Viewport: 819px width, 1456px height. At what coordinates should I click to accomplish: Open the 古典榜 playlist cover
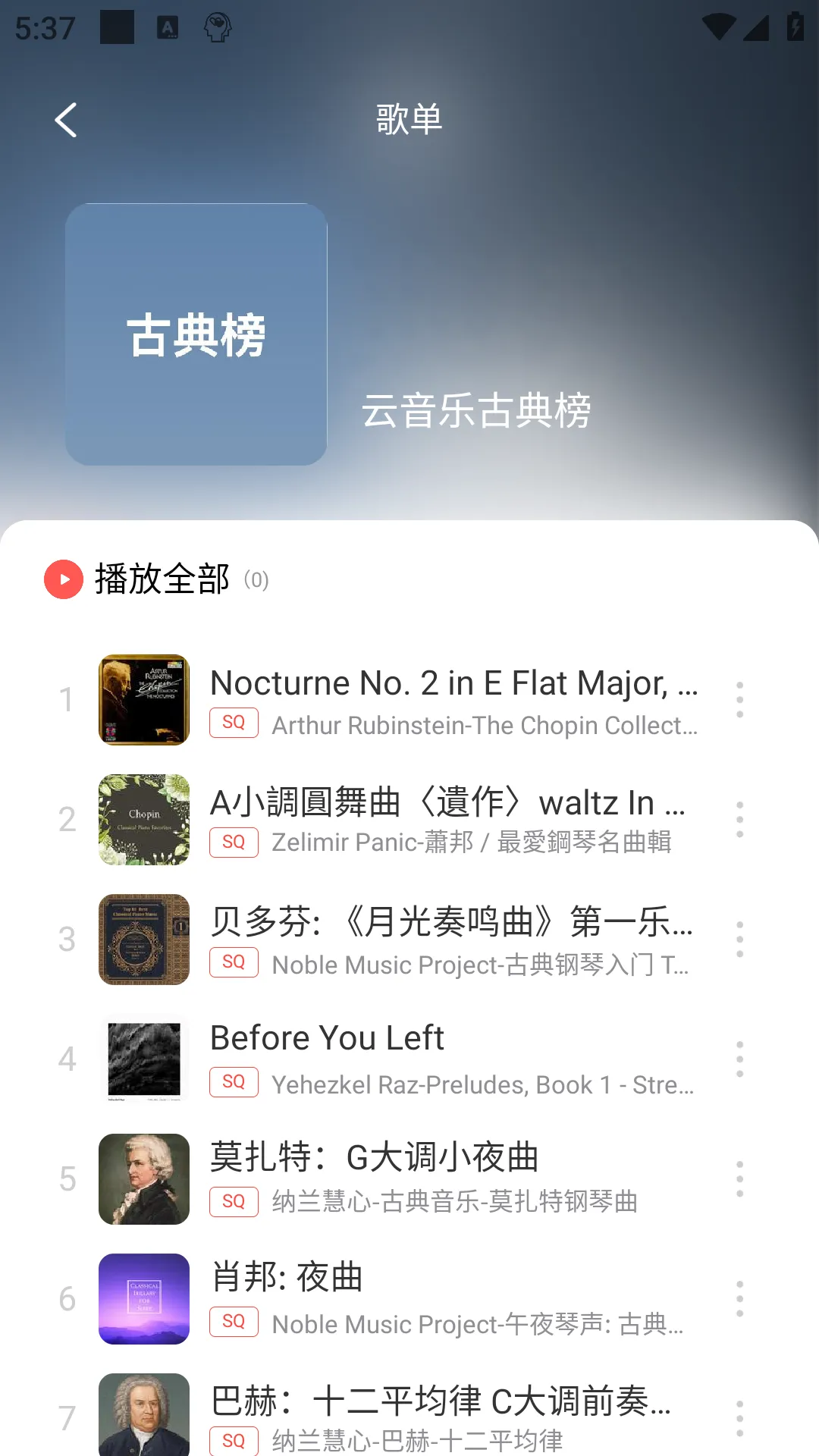(196, 334)
